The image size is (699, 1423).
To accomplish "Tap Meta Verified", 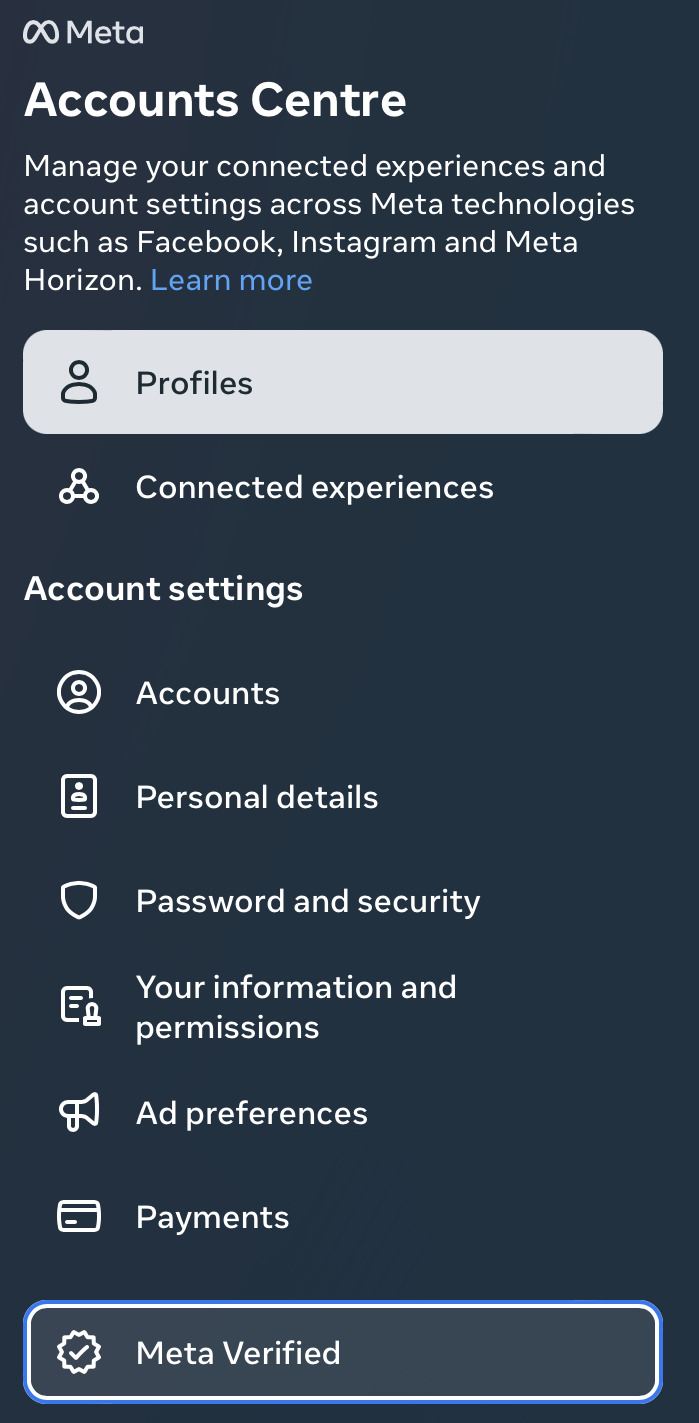I will point(342,1353).
